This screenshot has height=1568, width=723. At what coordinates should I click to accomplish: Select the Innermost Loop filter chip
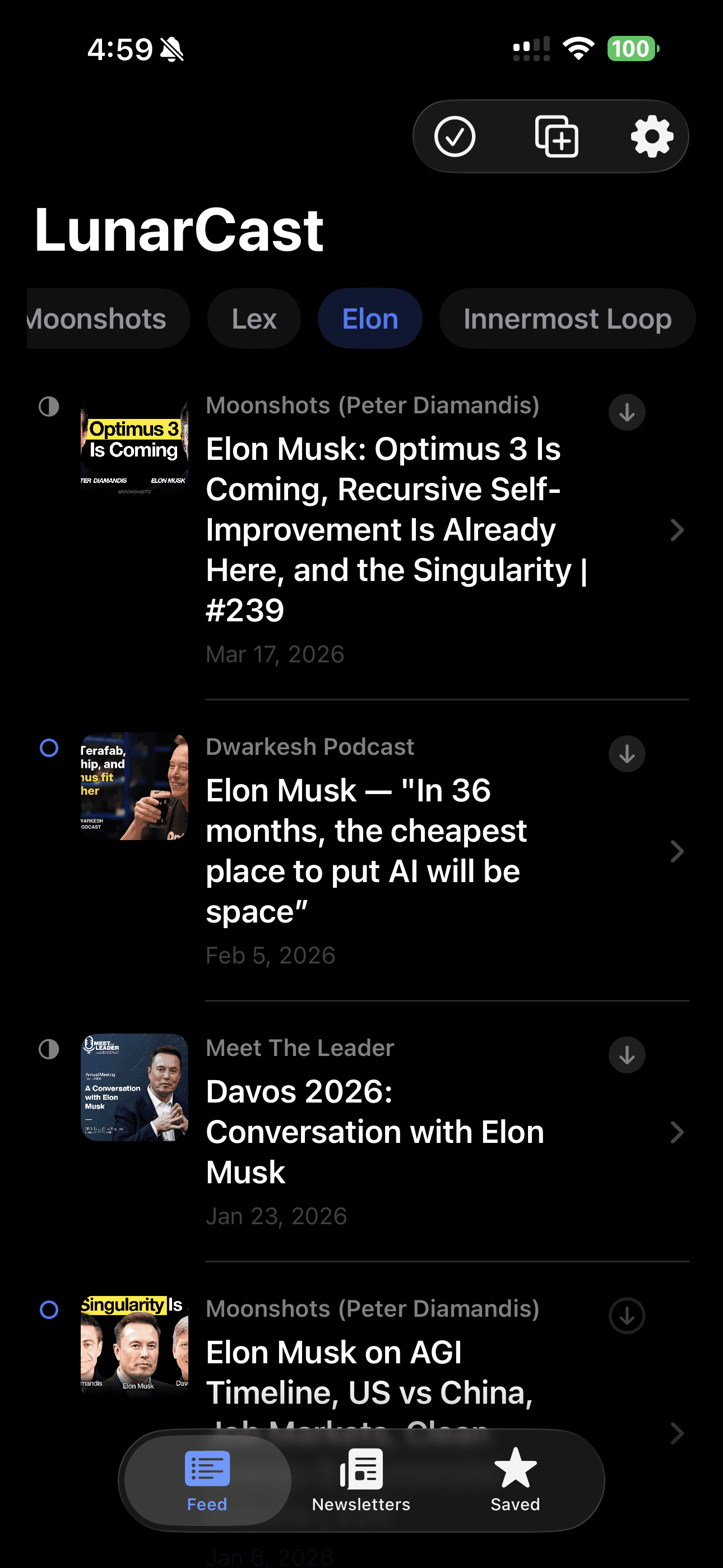[567, 318]
